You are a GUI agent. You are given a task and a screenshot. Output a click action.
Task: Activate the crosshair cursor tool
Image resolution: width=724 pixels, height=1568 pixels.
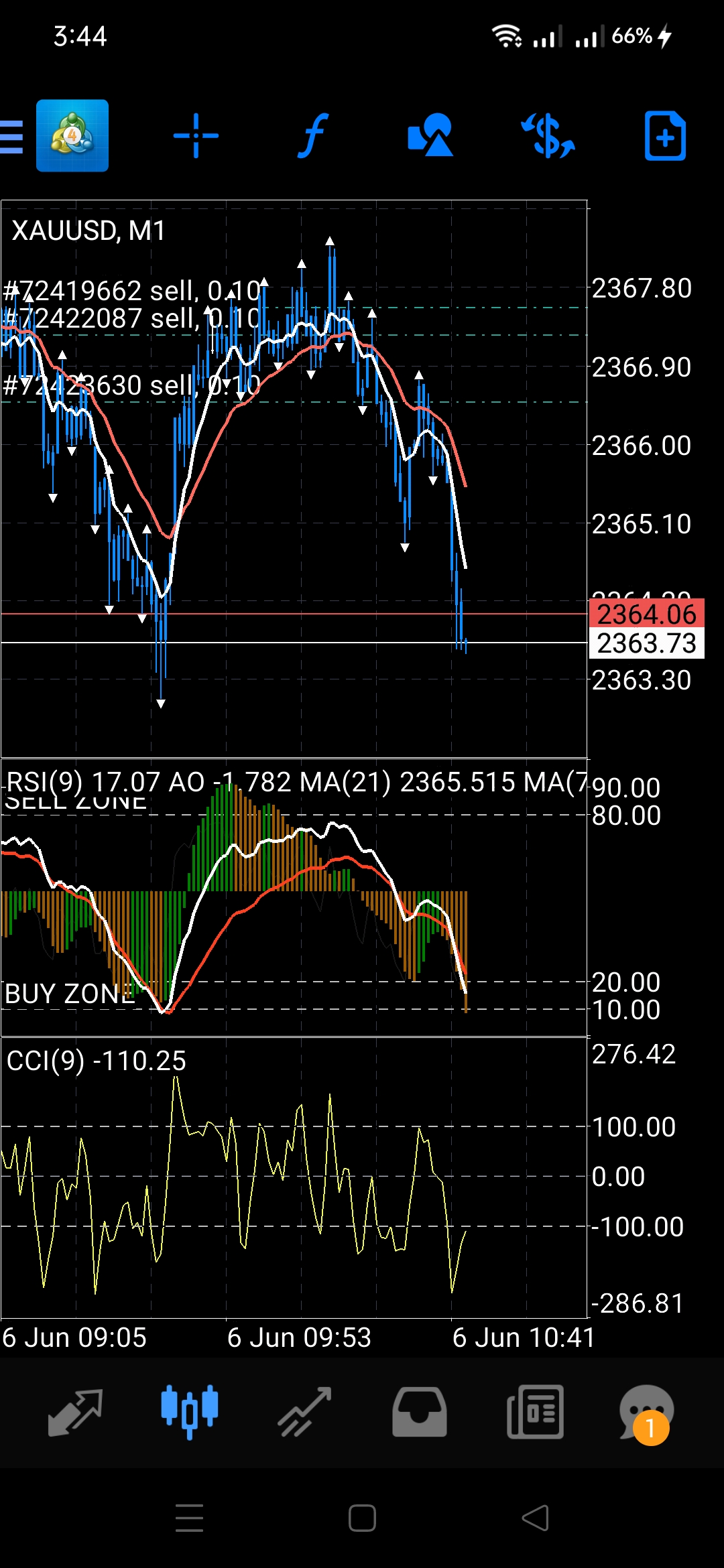click(196, 136)
